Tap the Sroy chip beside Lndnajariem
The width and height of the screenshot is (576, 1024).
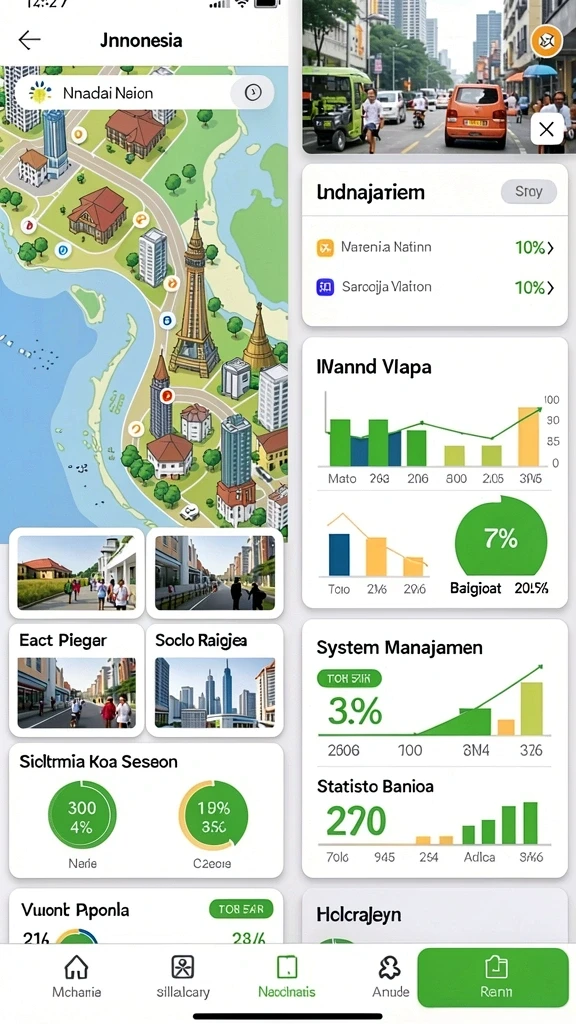(528, 191)
